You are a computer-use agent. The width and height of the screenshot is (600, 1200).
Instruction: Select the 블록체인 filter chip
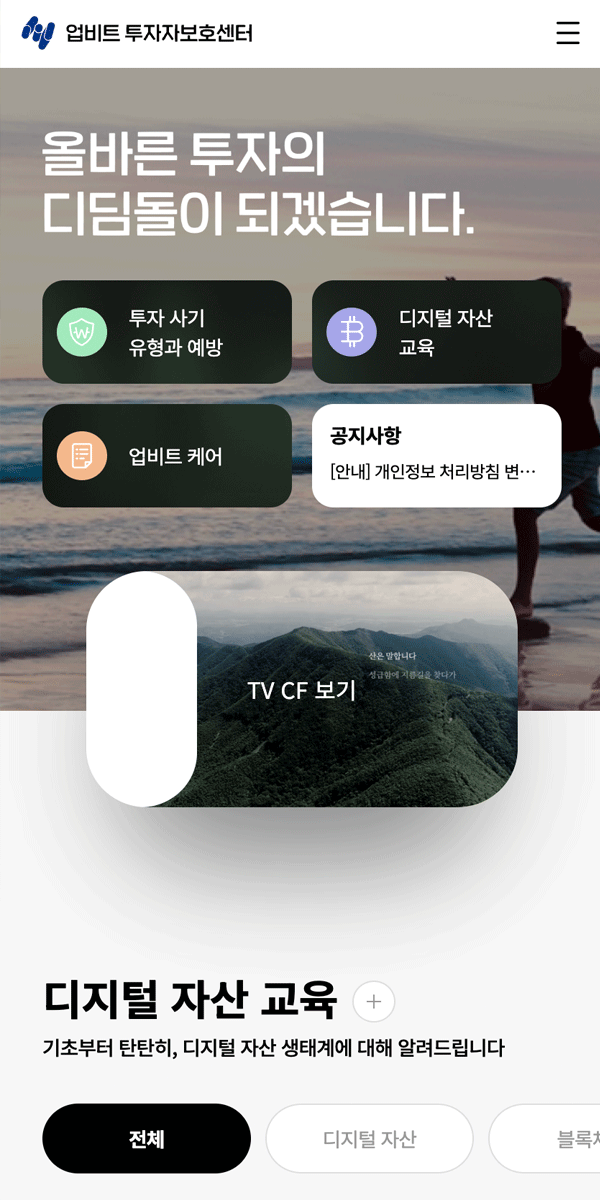click(560, 1138)
